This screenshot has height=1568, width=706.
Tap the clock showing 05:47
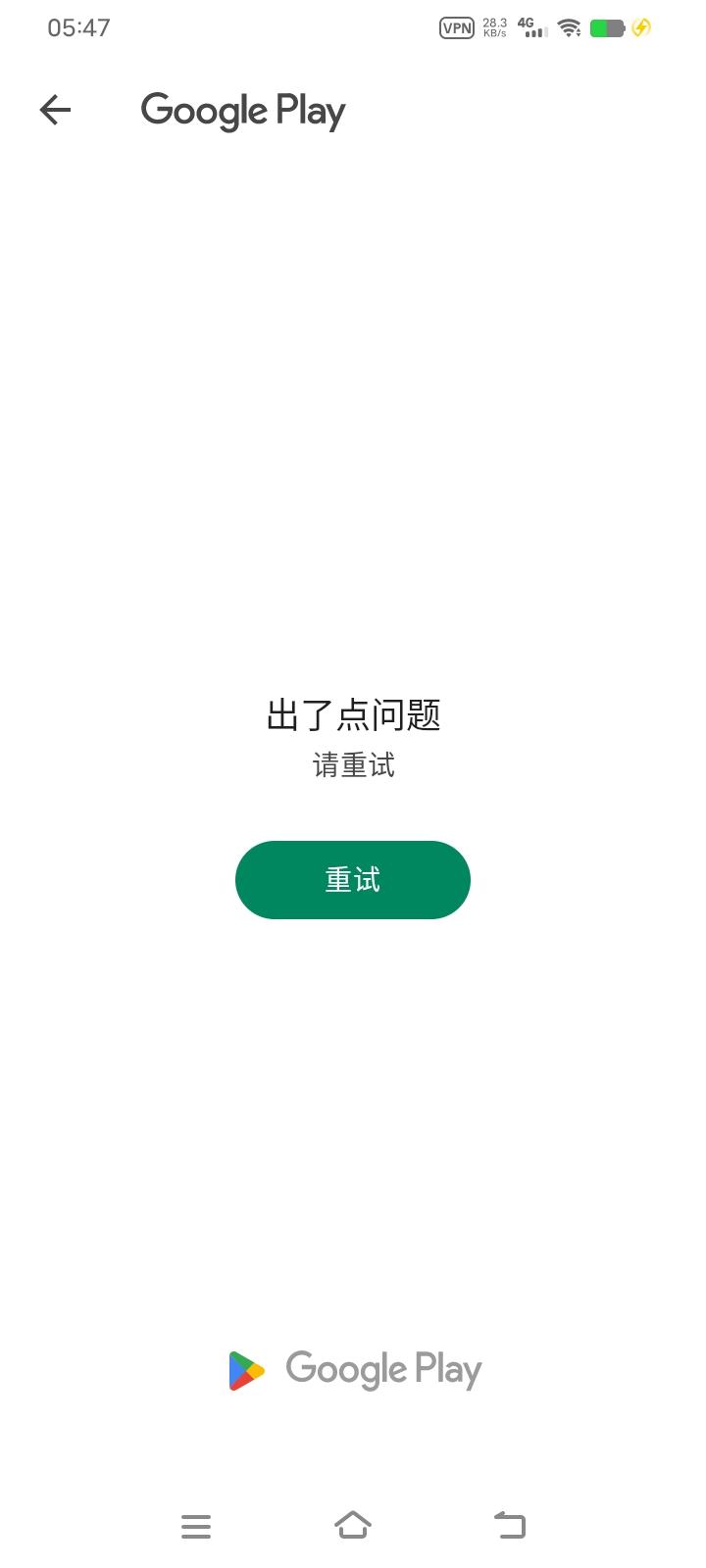80,26
